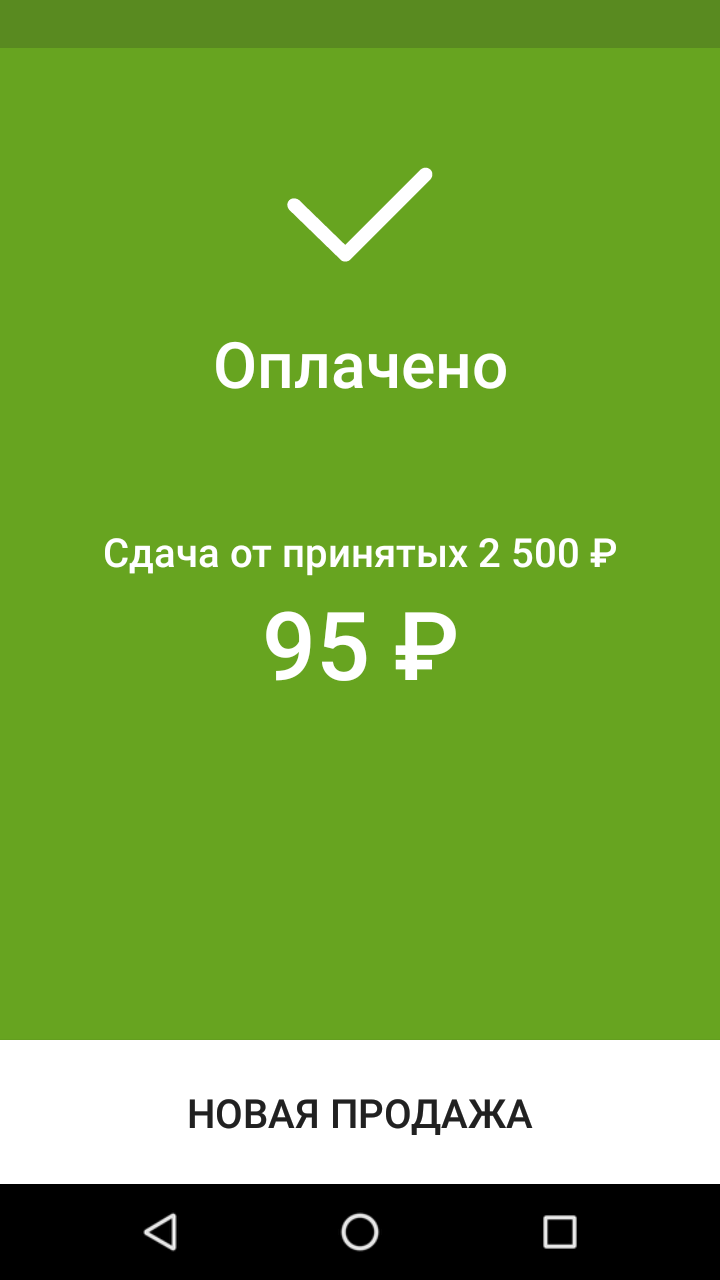This screenshot has height=1280, width=720.
Task: Tap the system home button
Action: click(360, 1231)
